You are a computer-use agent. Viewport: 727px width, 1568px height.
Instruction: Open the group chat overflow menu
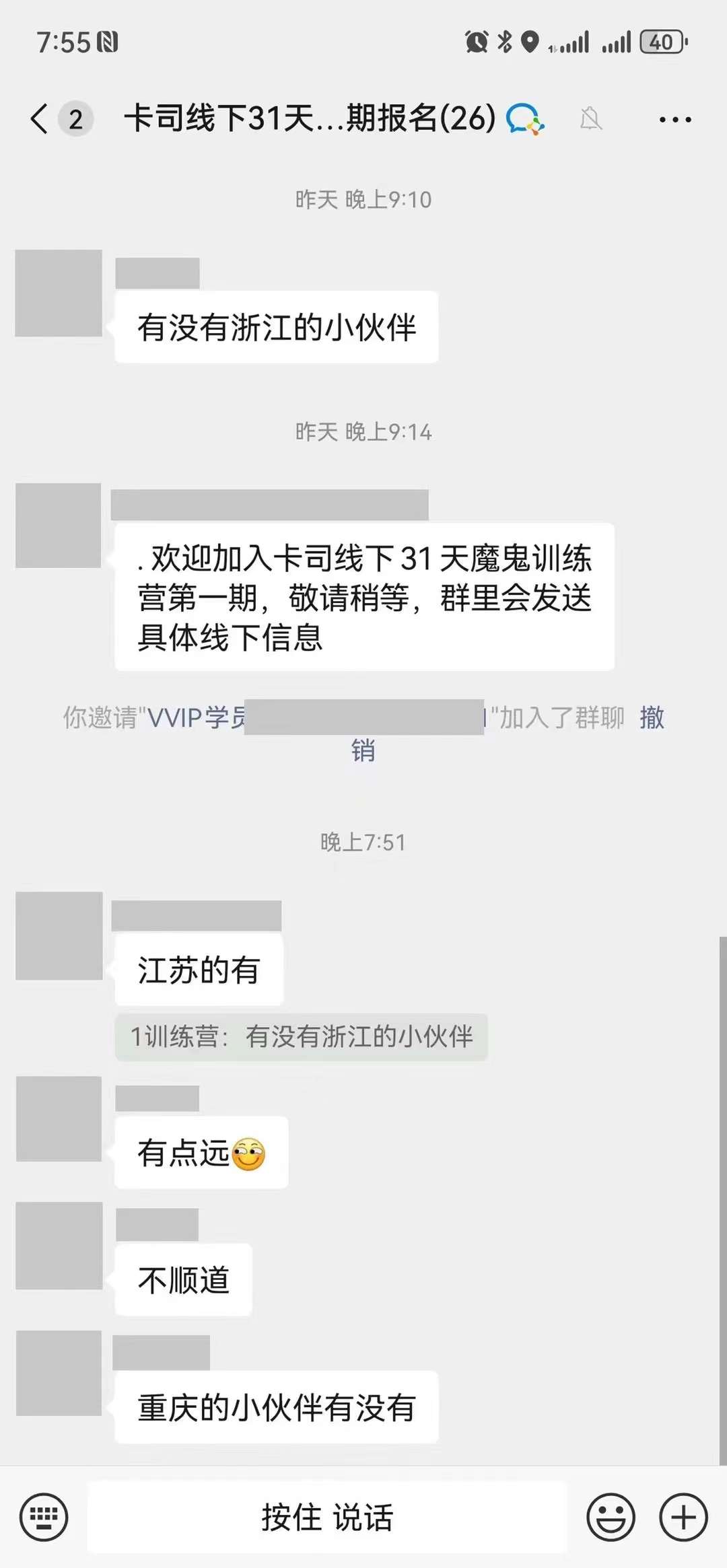(x=674, y=120)
